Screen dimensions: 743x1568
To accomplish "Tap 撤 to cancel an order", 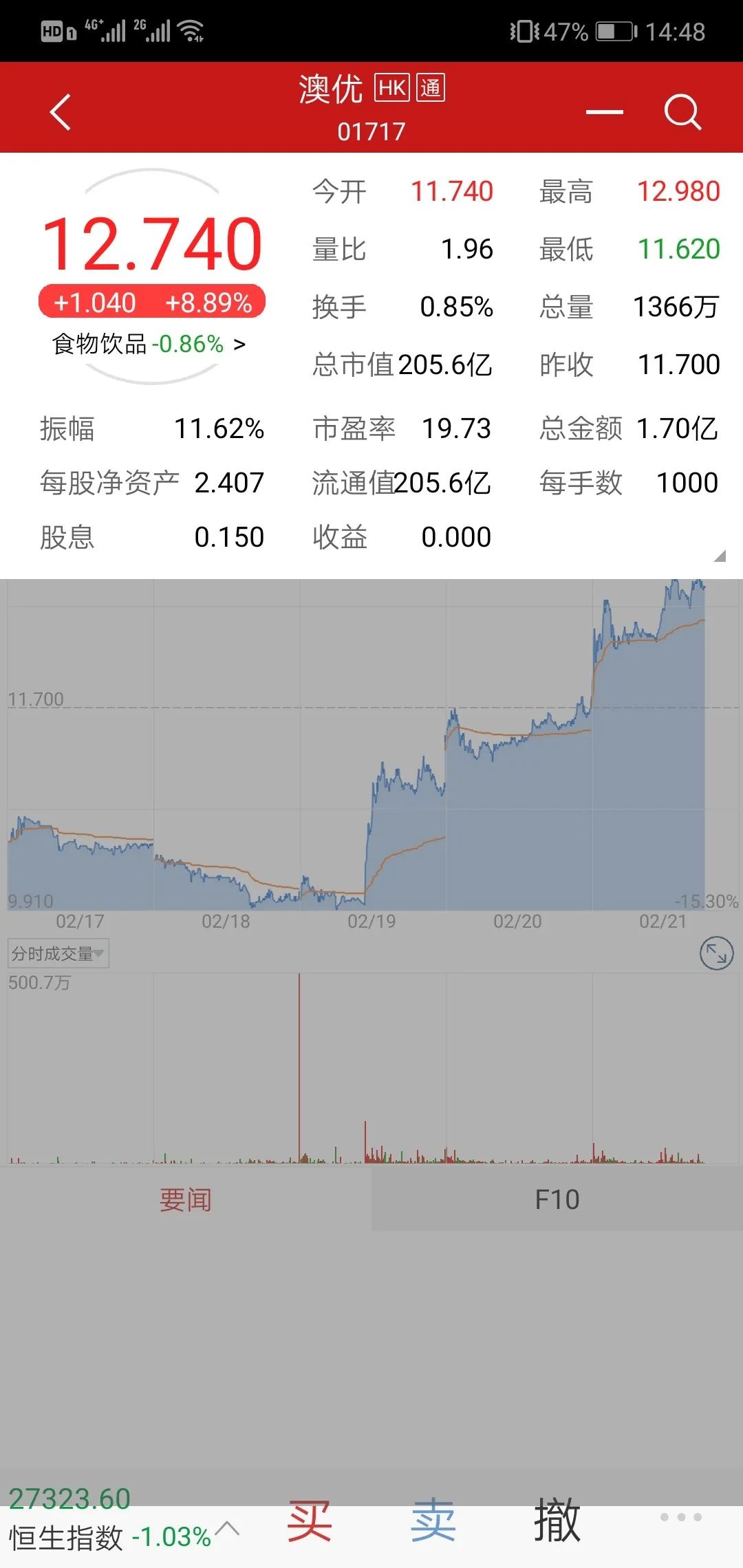I will point(557,1521).
